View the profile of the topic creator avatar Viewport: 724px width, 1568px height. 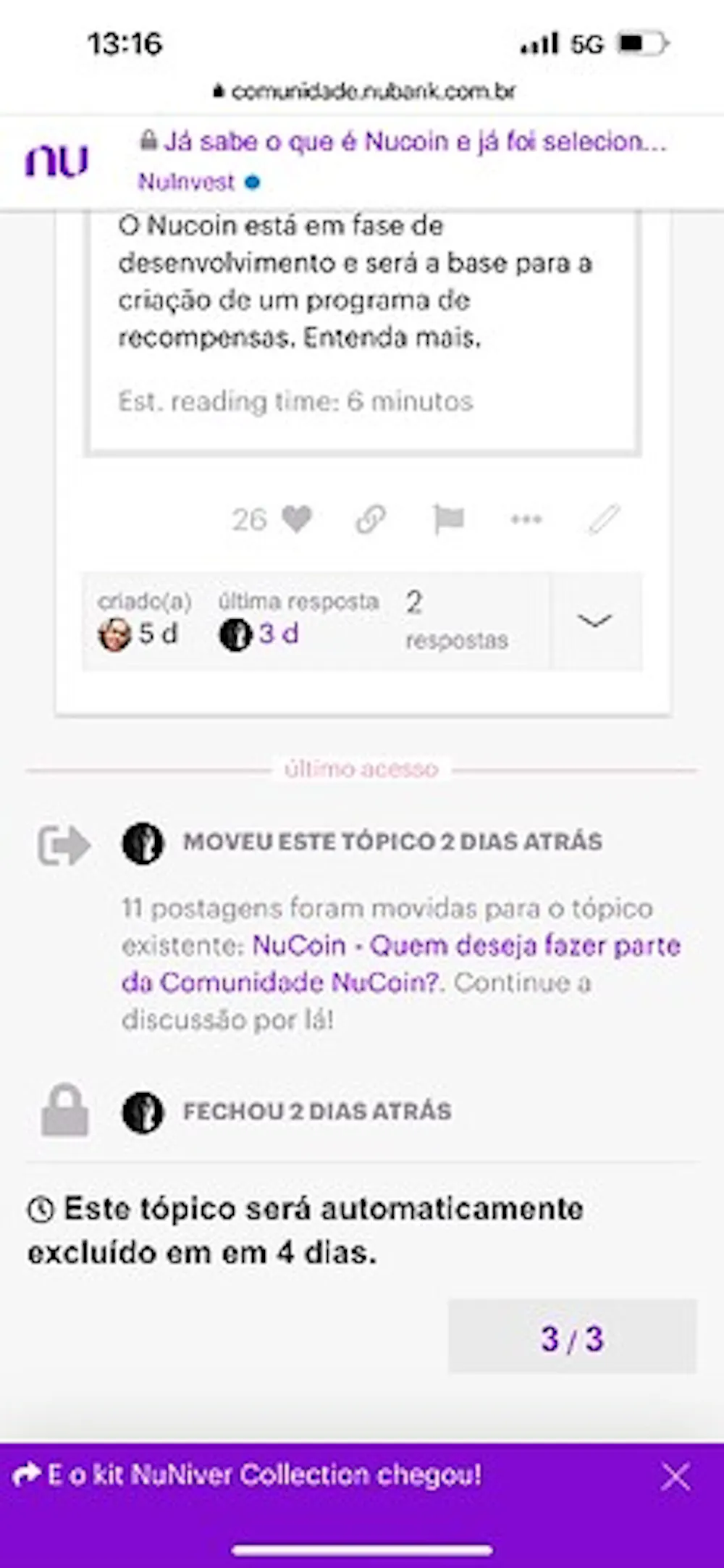[114, 635]
